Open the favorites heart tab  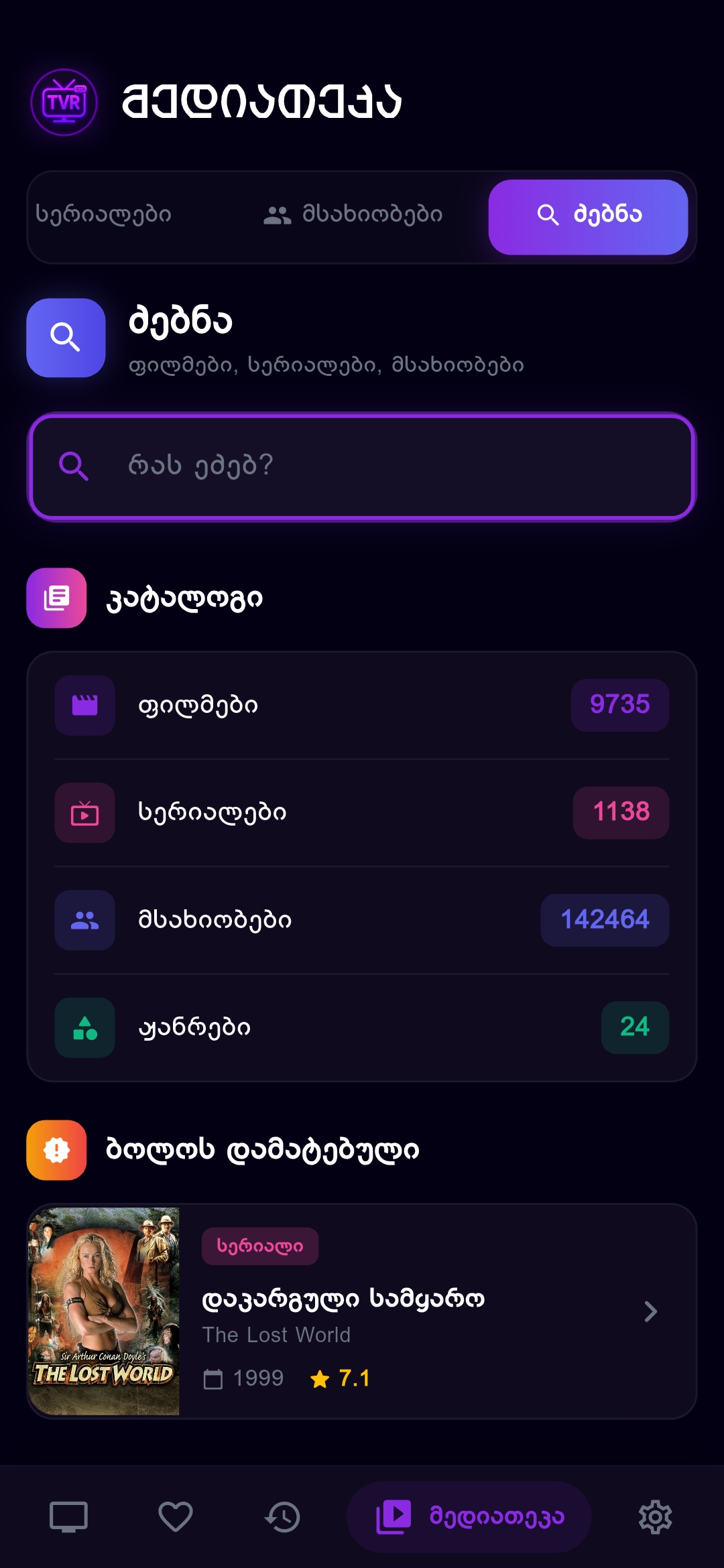[176, 1517]
